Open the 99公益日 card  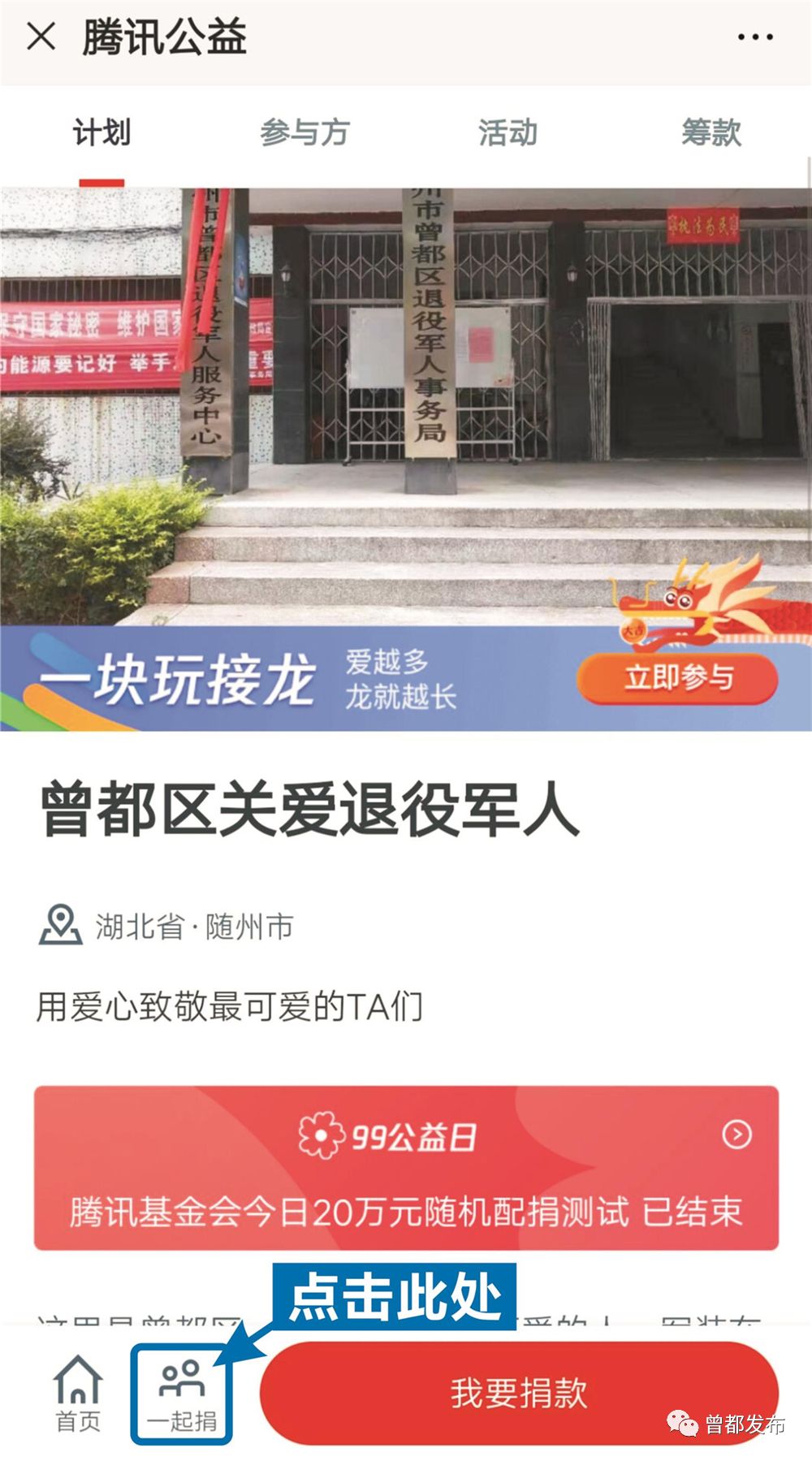click(x=406, y=1168)
